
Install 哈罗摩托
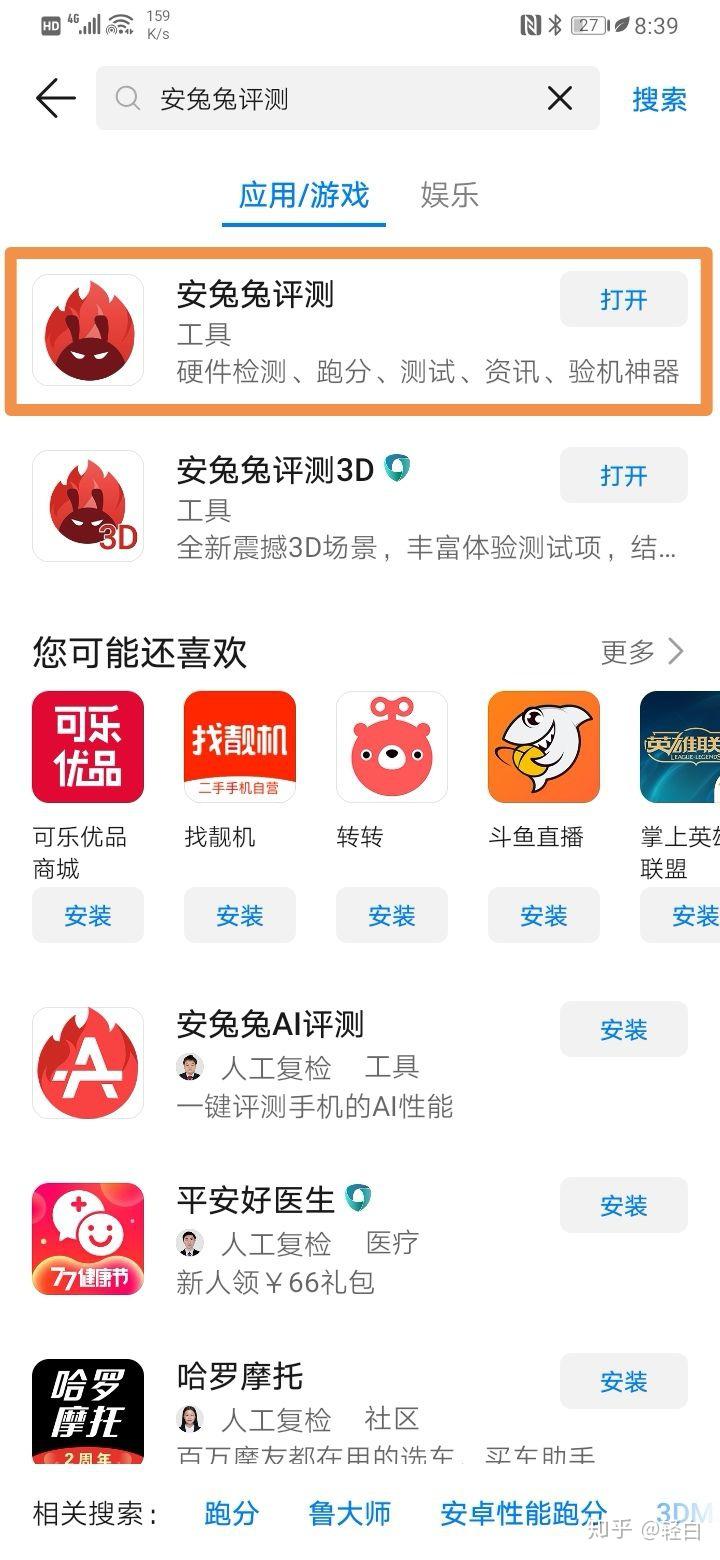624,1381
